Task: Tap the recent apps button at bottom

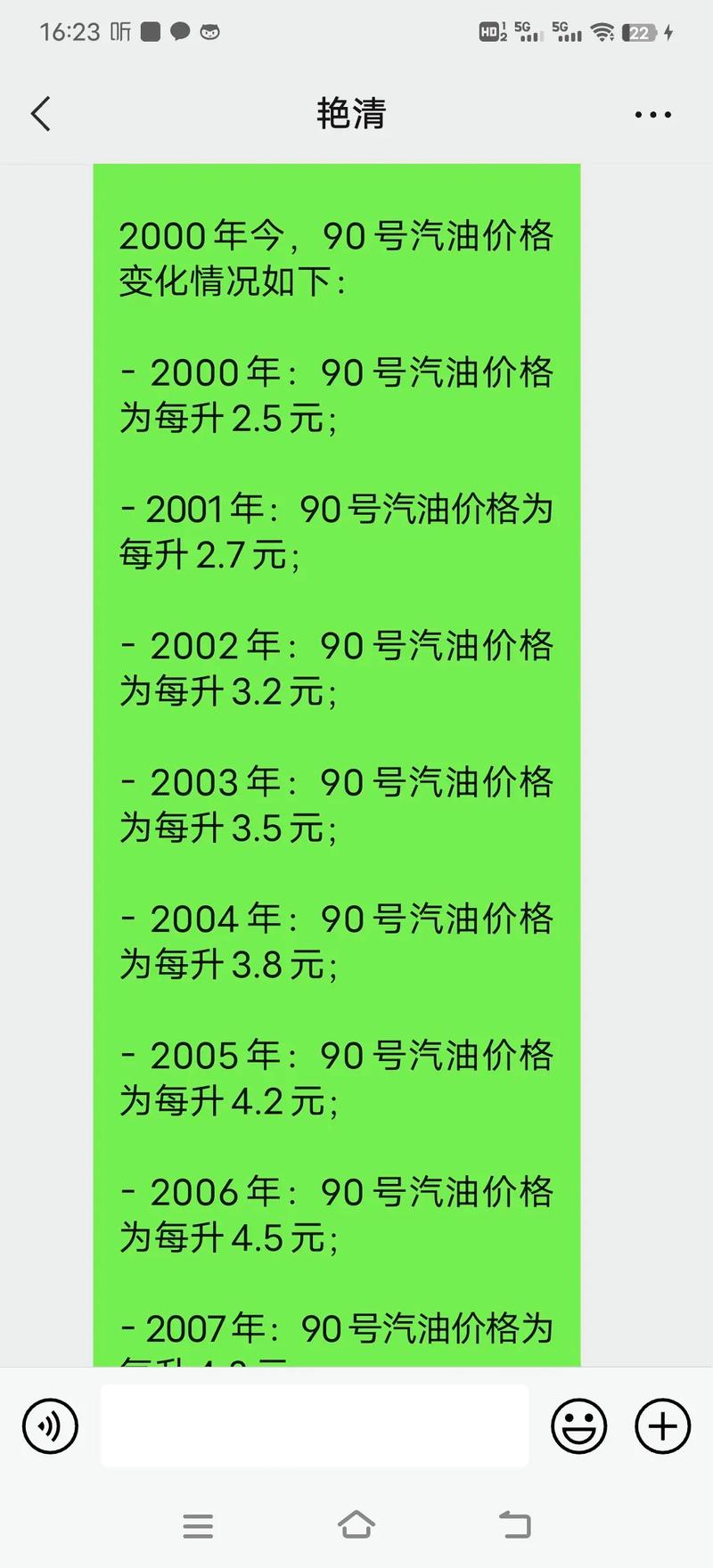Action: [x=198, y=1525]
